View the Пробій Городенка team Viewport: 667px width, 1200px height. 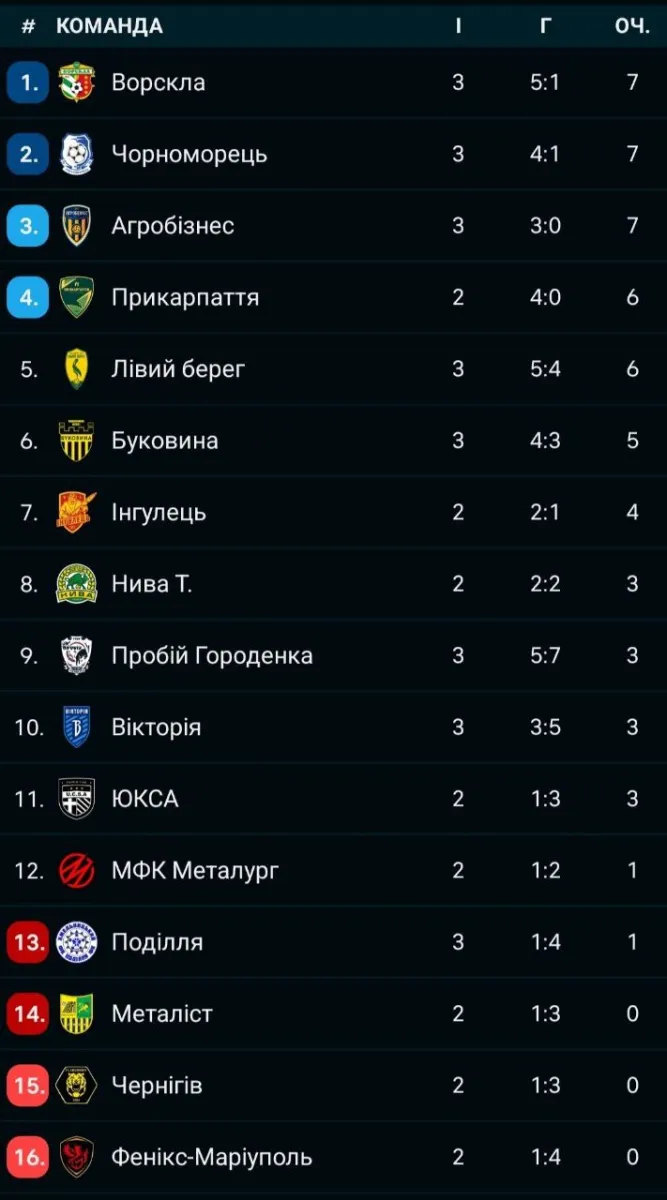point(212,656)
